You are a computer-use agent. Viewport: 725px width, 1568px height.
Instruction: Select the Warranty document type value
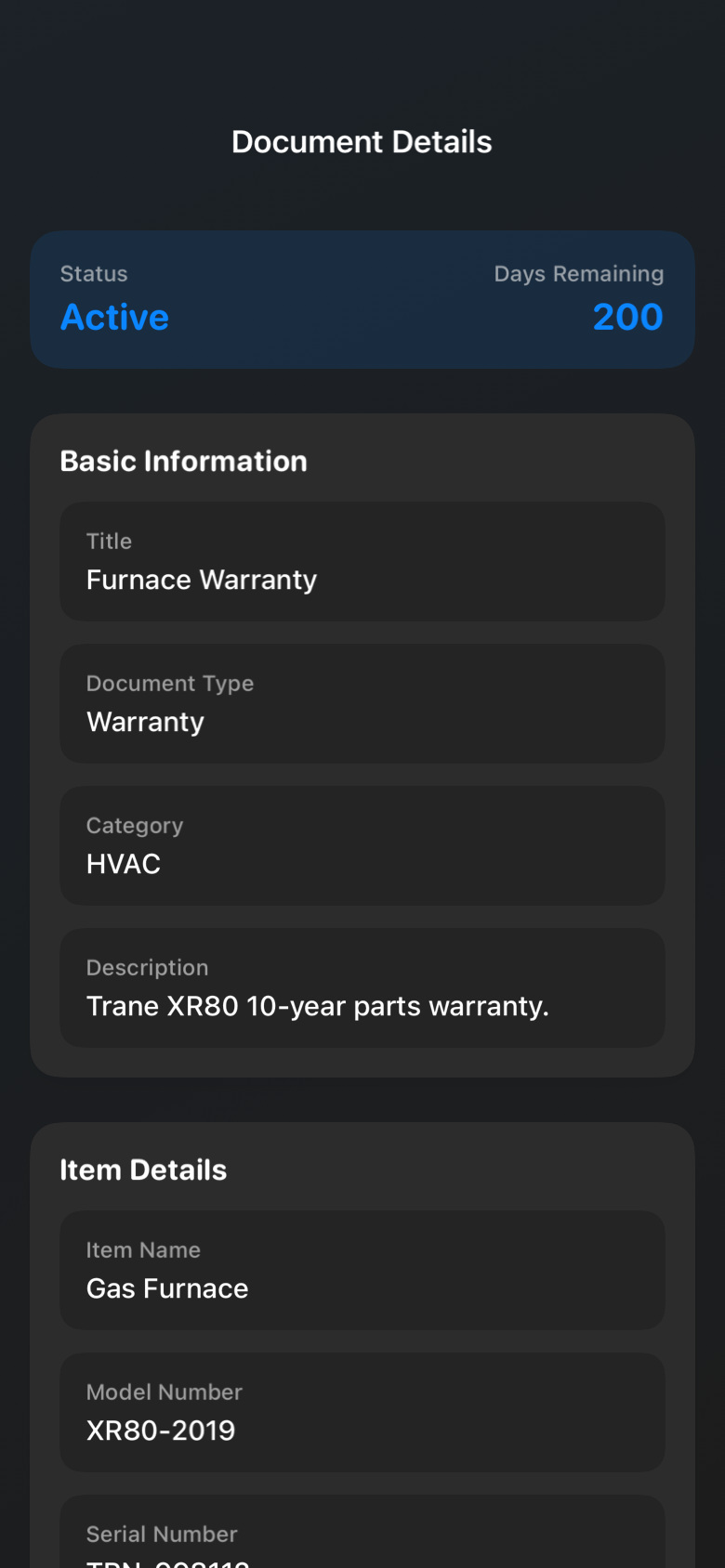145,722
